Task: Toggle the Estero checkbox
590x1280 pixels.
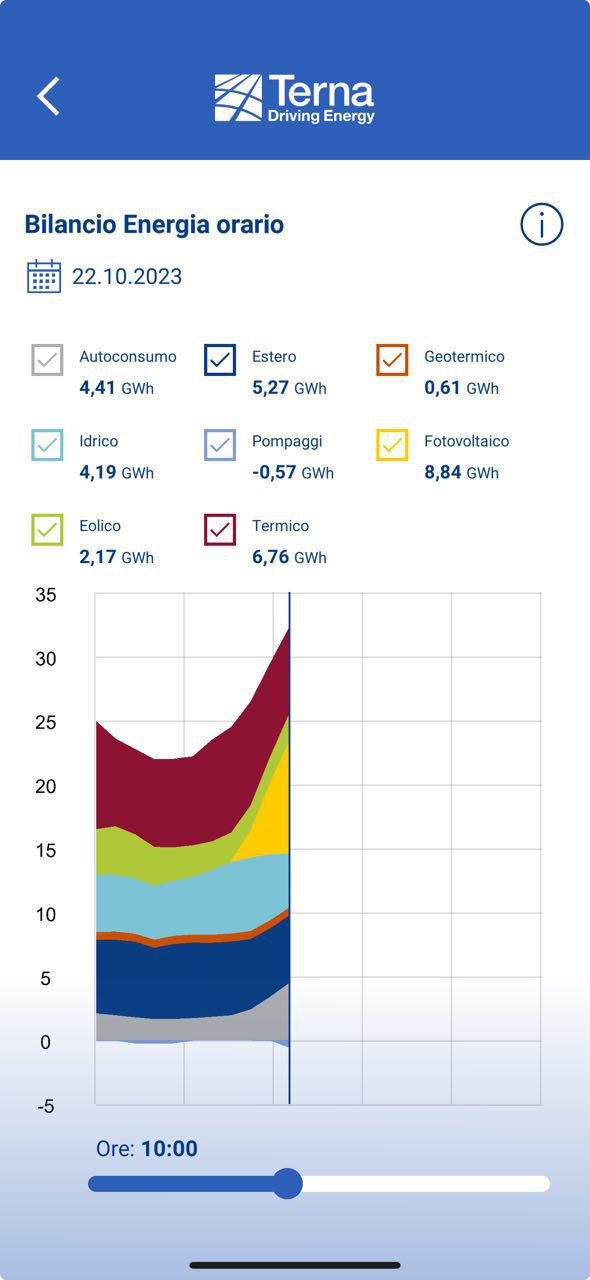Action: pos(220,360)
